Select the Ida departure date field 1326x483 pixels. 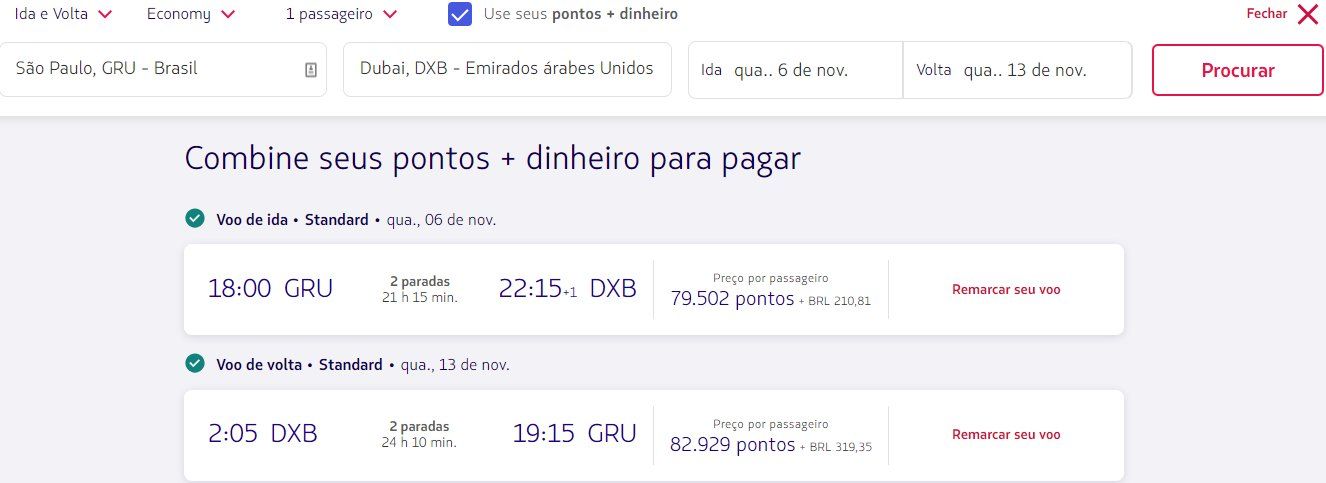(x=794, y=70)
